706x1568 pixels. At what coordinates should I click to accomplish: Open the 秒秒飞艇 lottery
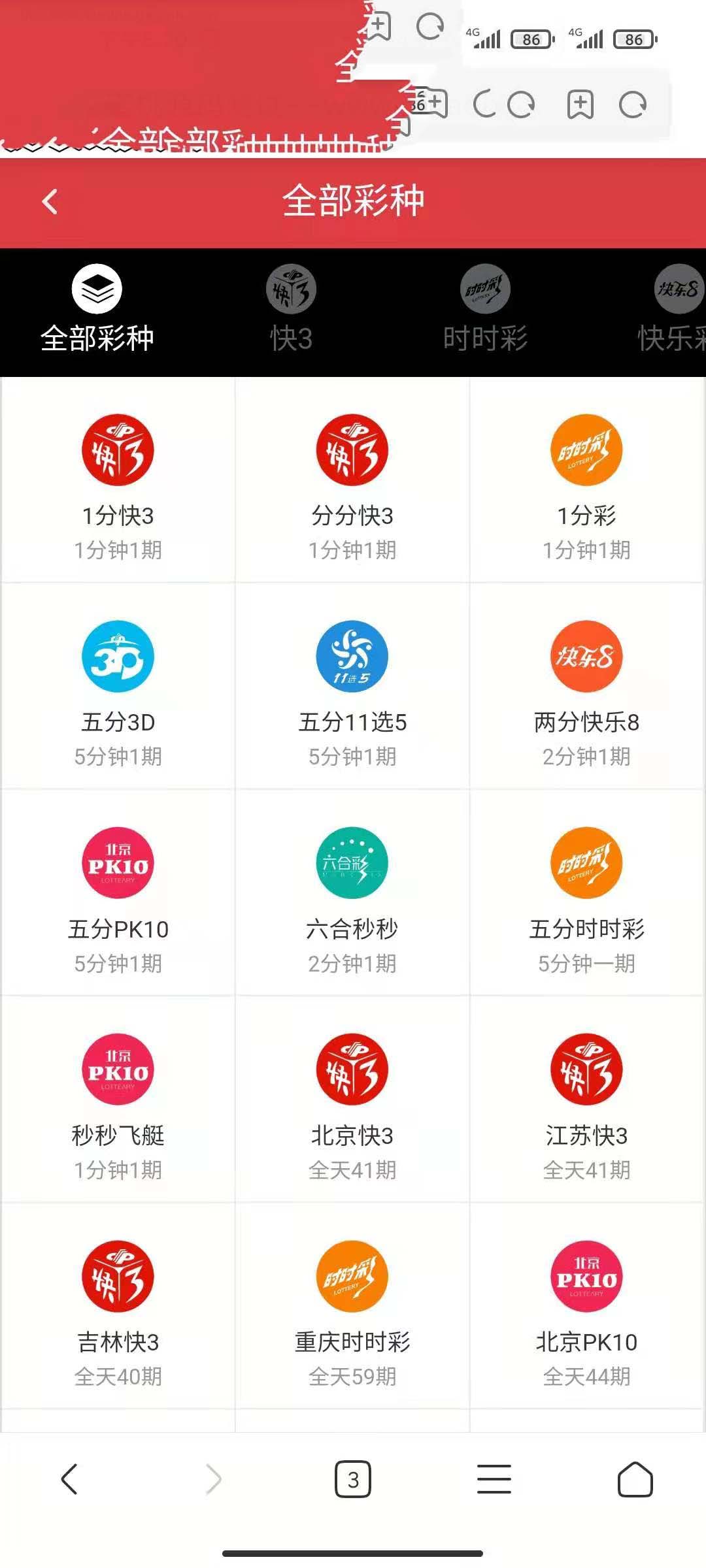(118, 1100)
